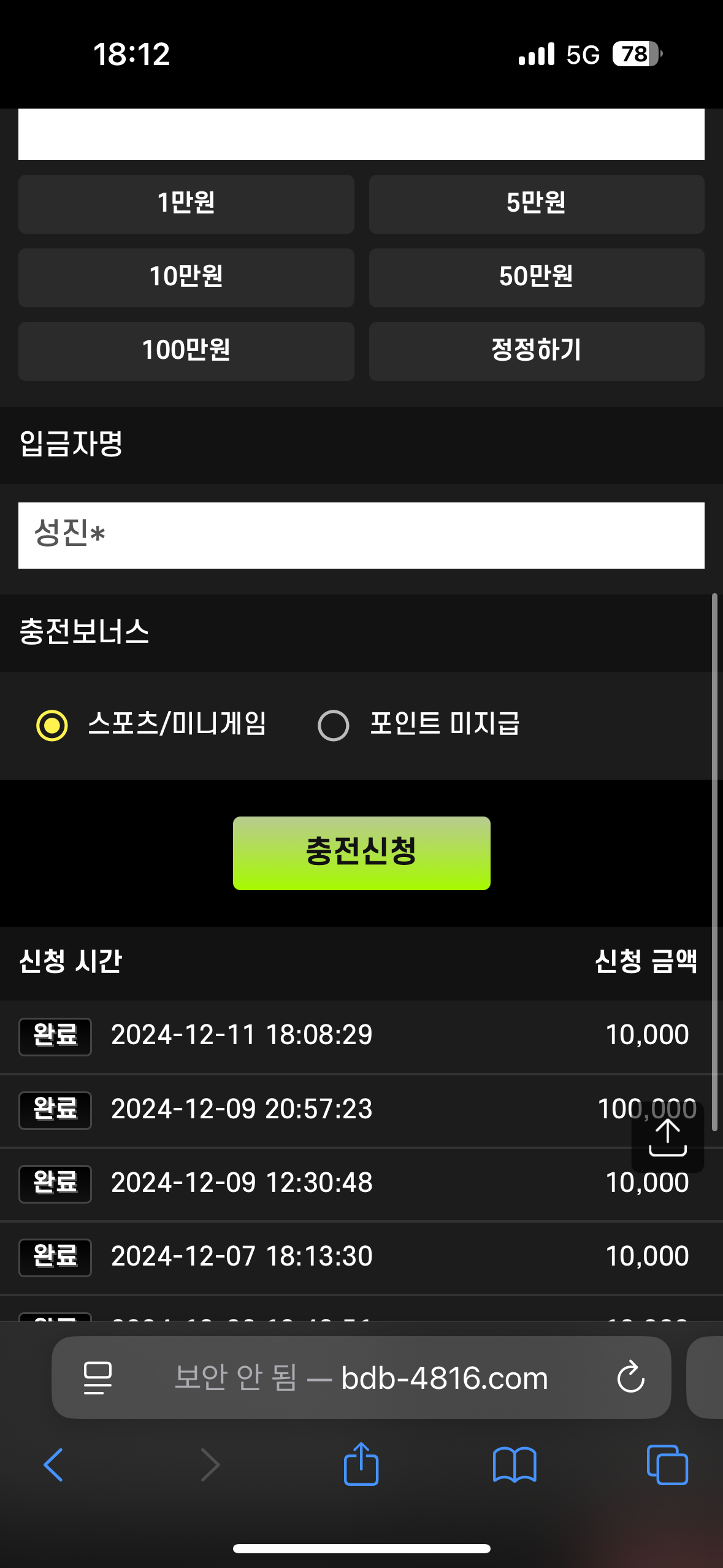
Task: Tap the bdb-4816.com address bar
Action: [361, 1378]
